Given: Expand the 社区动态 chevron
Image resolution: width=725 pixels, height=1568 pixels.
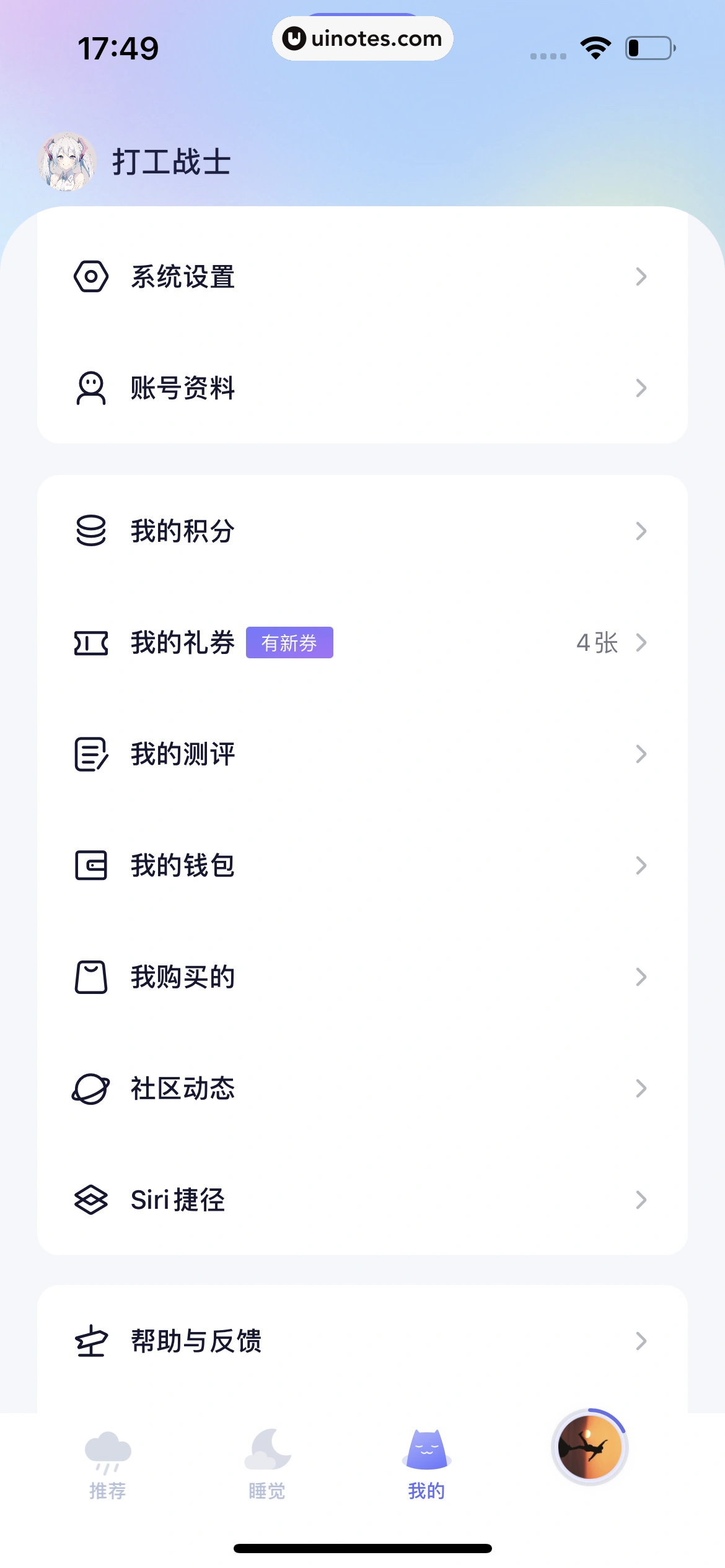Looking at the screenshot, I should [x=641, y=1089].
